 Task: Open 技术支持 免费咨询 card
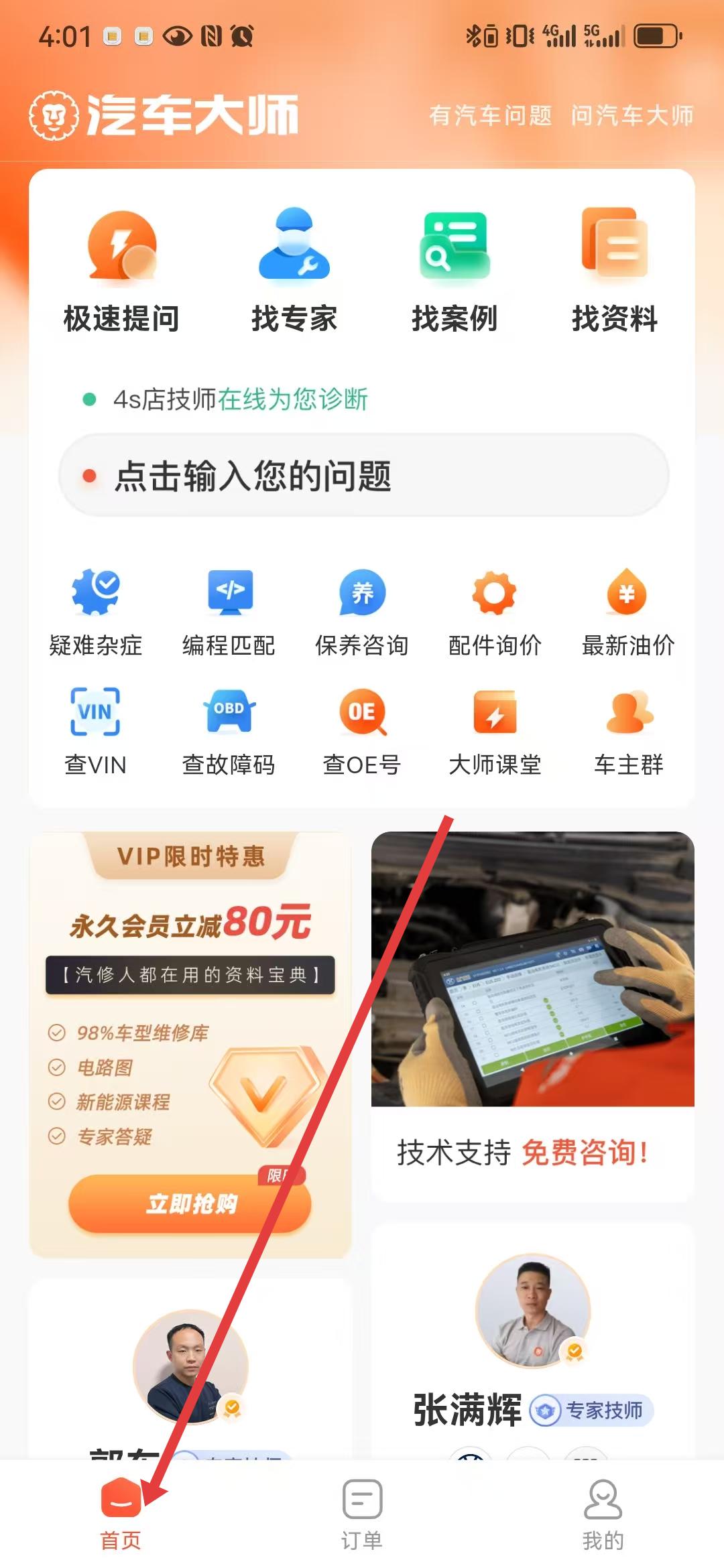(533, 1017)
